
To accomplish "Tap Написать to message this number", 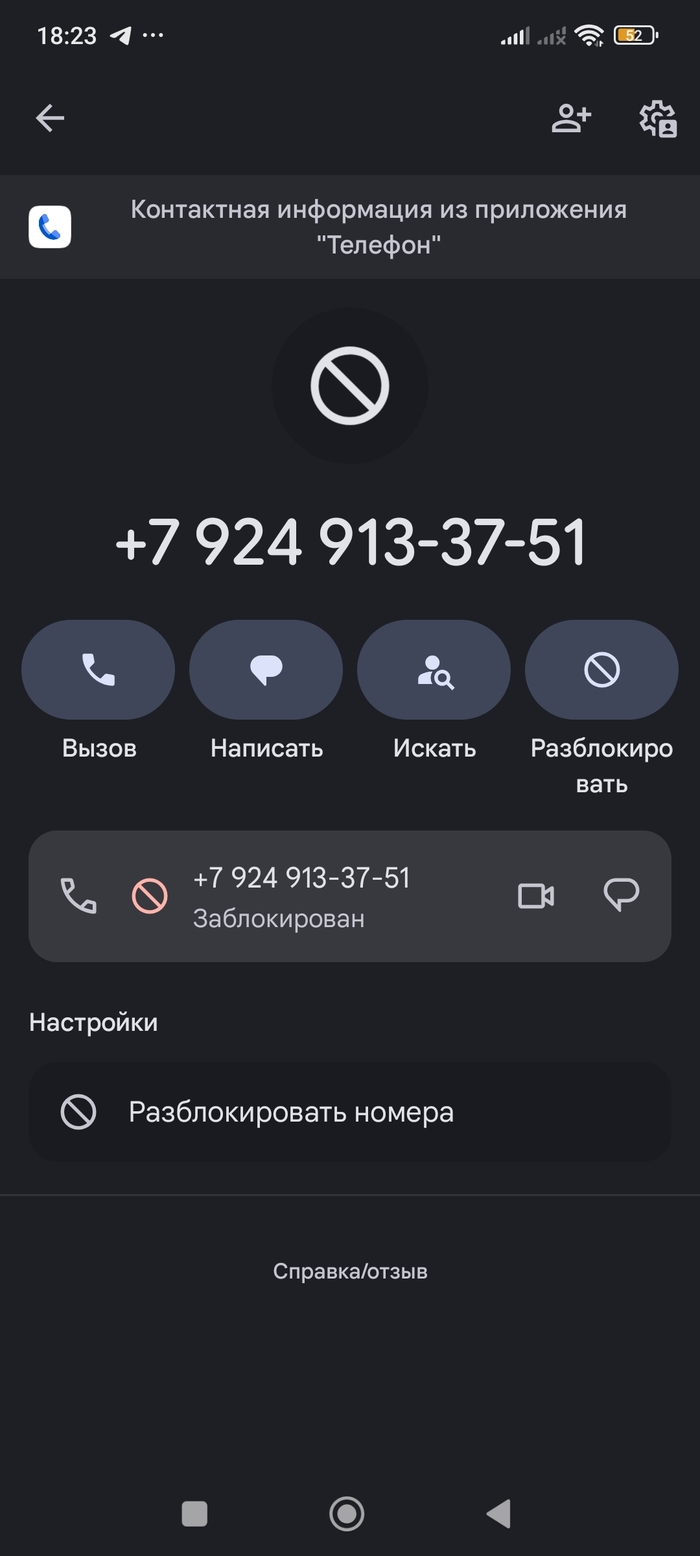I will coord(266,670).
